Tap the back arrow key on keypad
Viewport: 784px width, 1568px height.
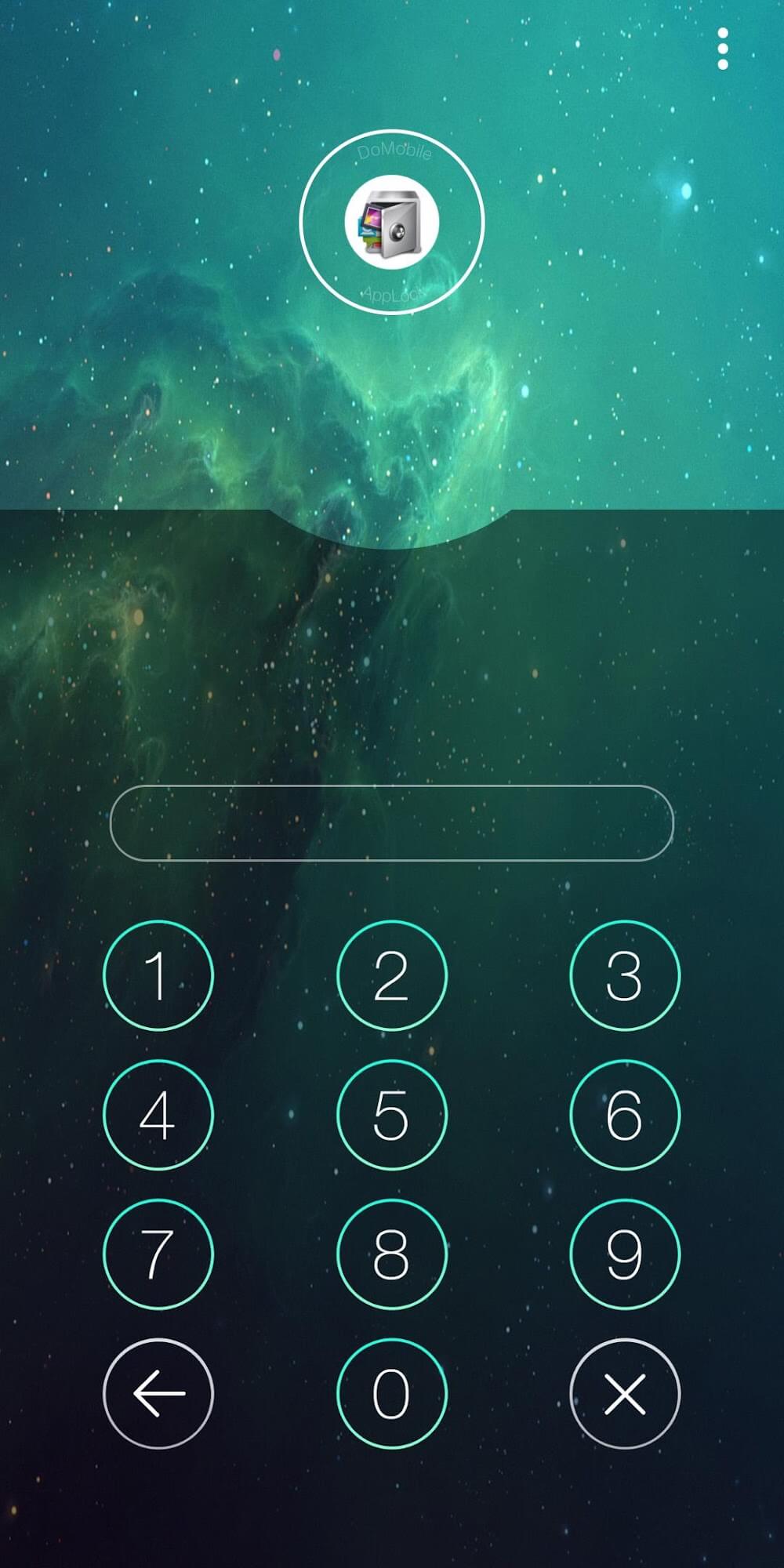[158, 1394]
